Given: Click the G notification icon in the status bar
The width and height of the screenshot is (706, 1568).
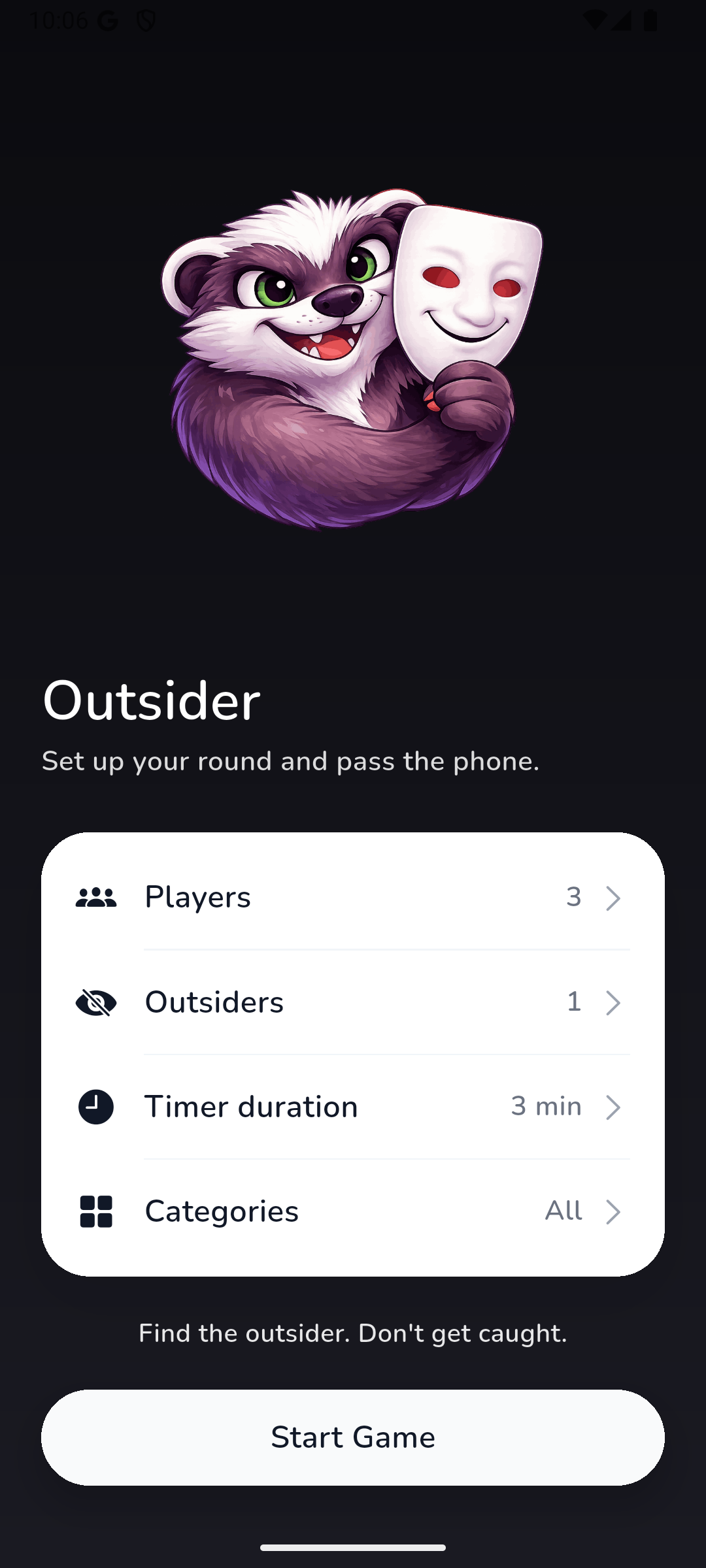Looking at the screenshot, I should coord(107,20).
